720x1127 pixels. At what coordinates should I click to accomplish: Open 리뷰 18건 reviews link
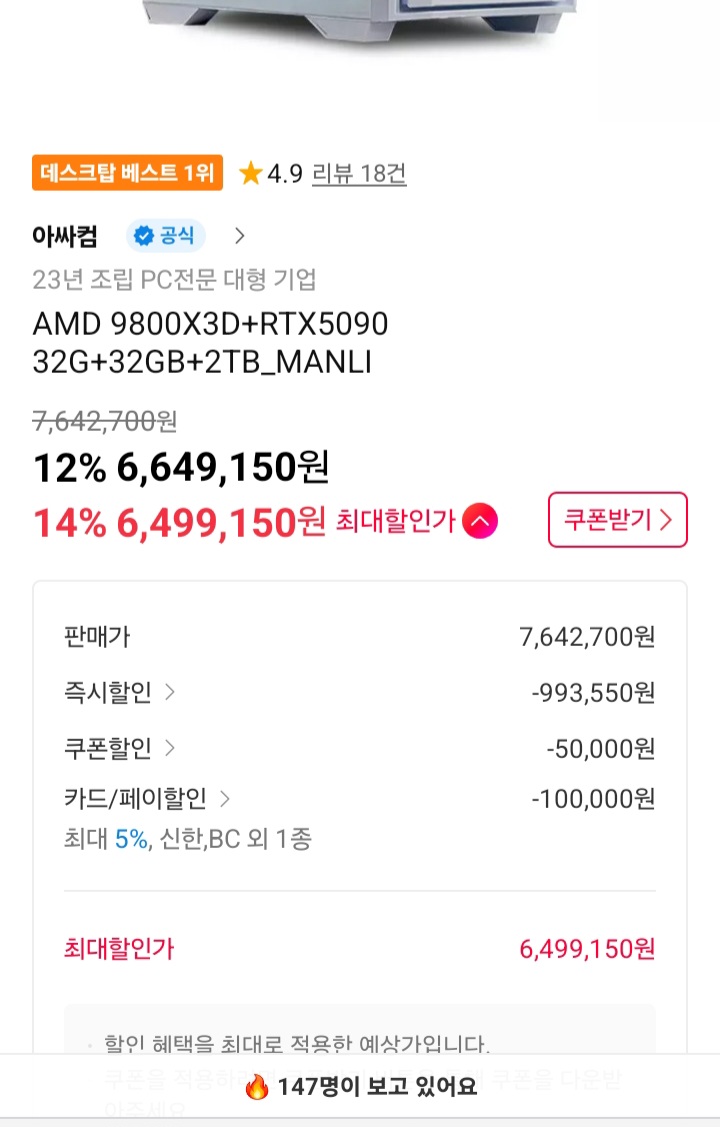click(x=357, y=175)
